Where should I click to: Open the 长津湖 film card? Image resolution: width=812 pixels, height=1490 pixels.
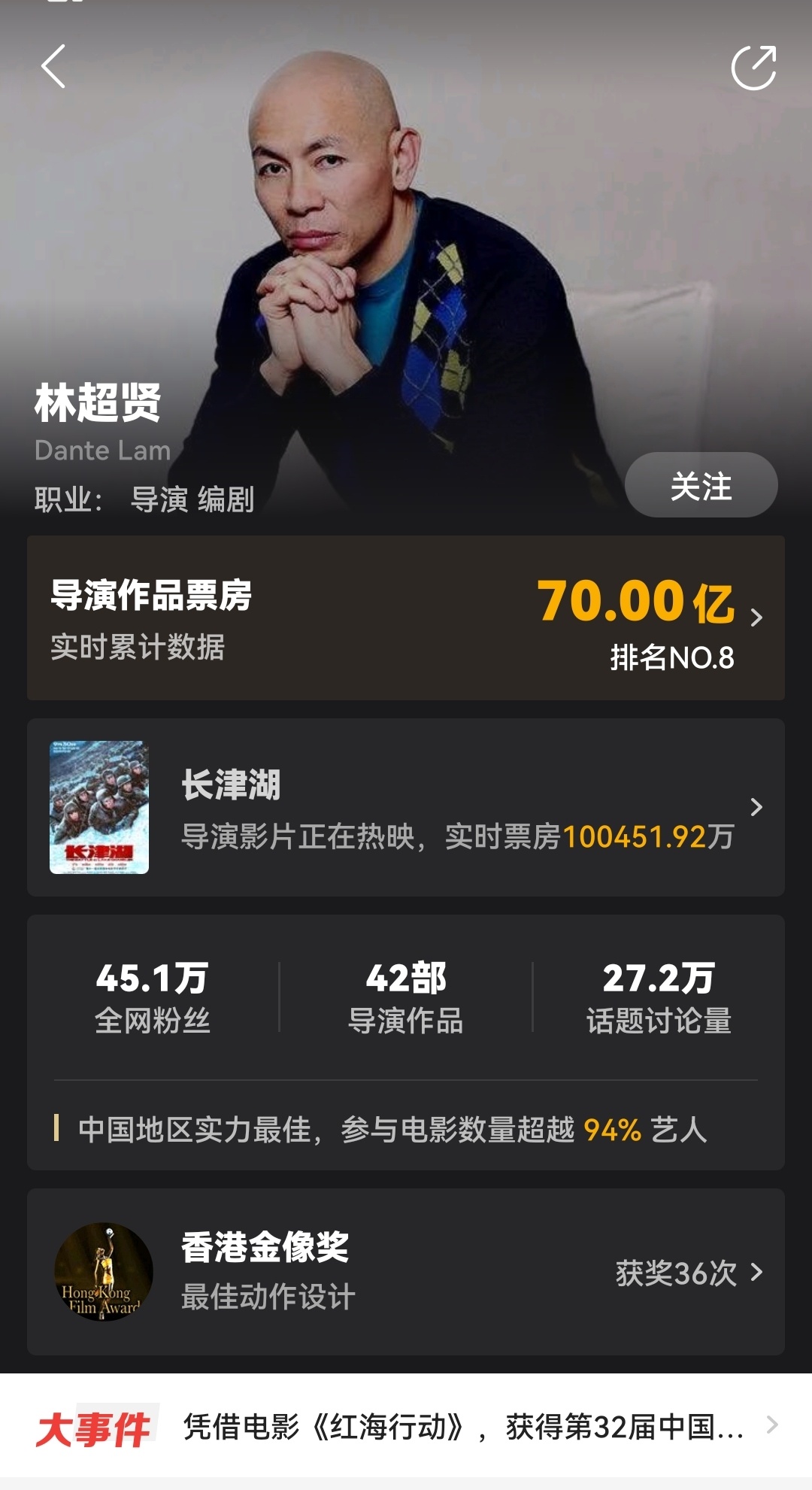[x=406, y=807]
